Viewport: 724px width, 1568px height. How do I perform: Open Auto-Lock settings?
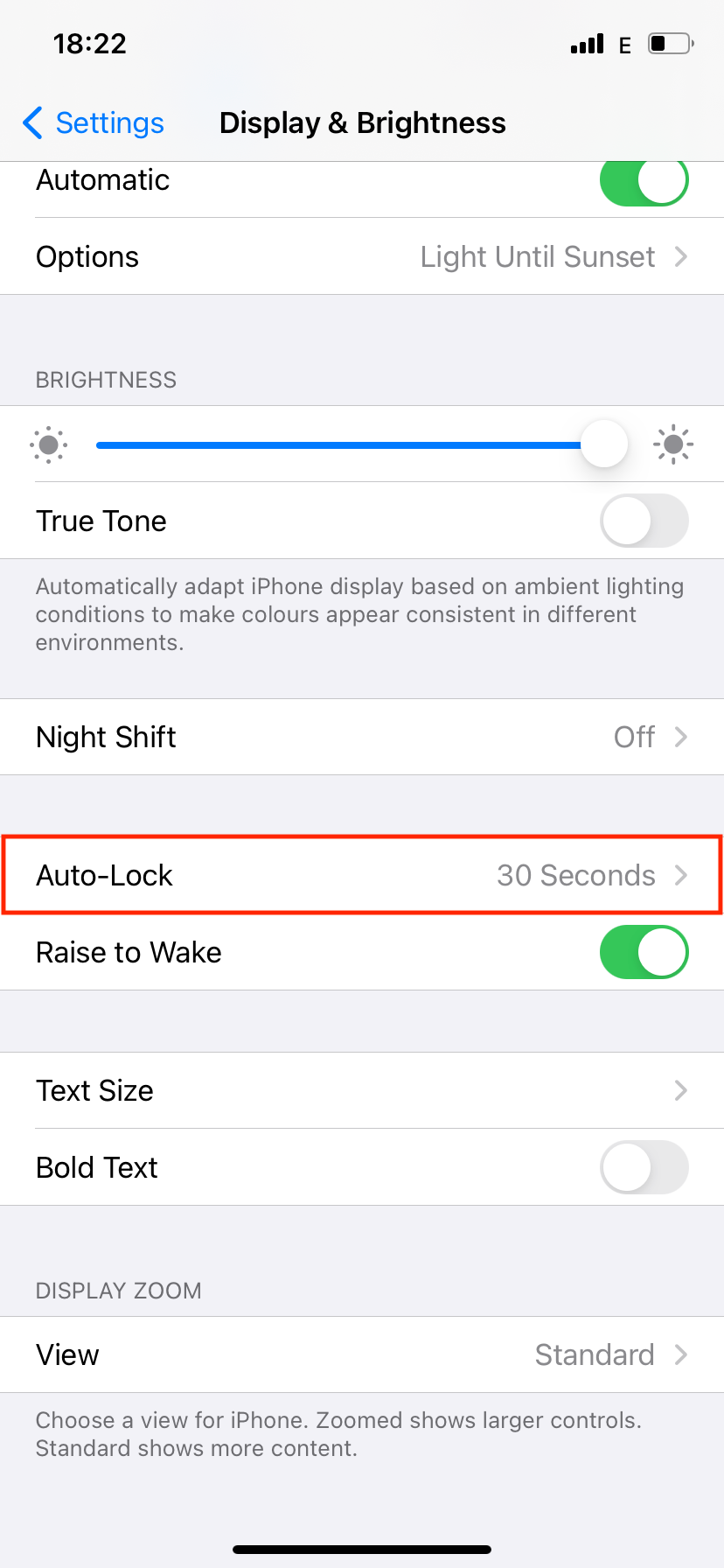point(362,875)
